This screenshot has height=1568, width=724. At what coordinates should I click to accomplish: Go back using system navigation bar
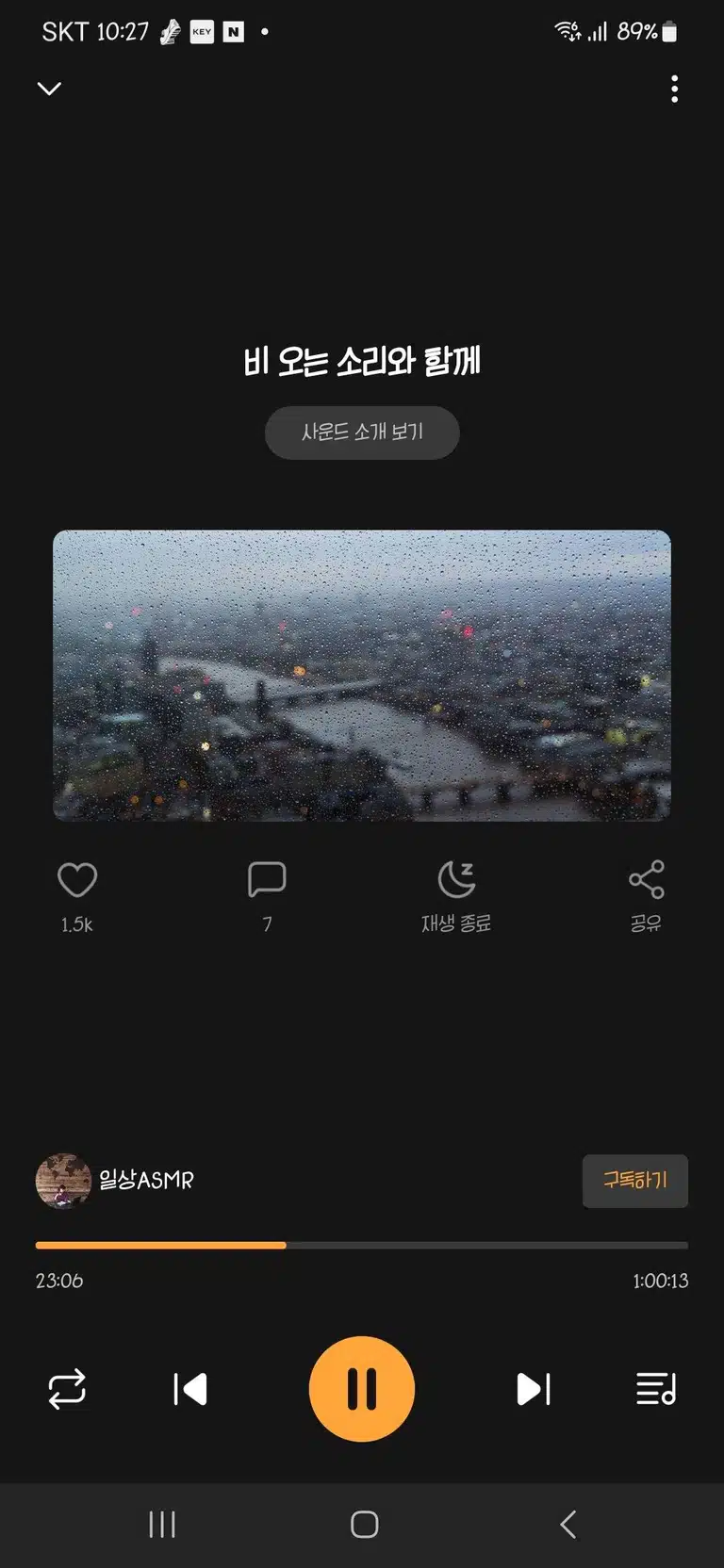pyautogui.click(x=568, y=1525)
